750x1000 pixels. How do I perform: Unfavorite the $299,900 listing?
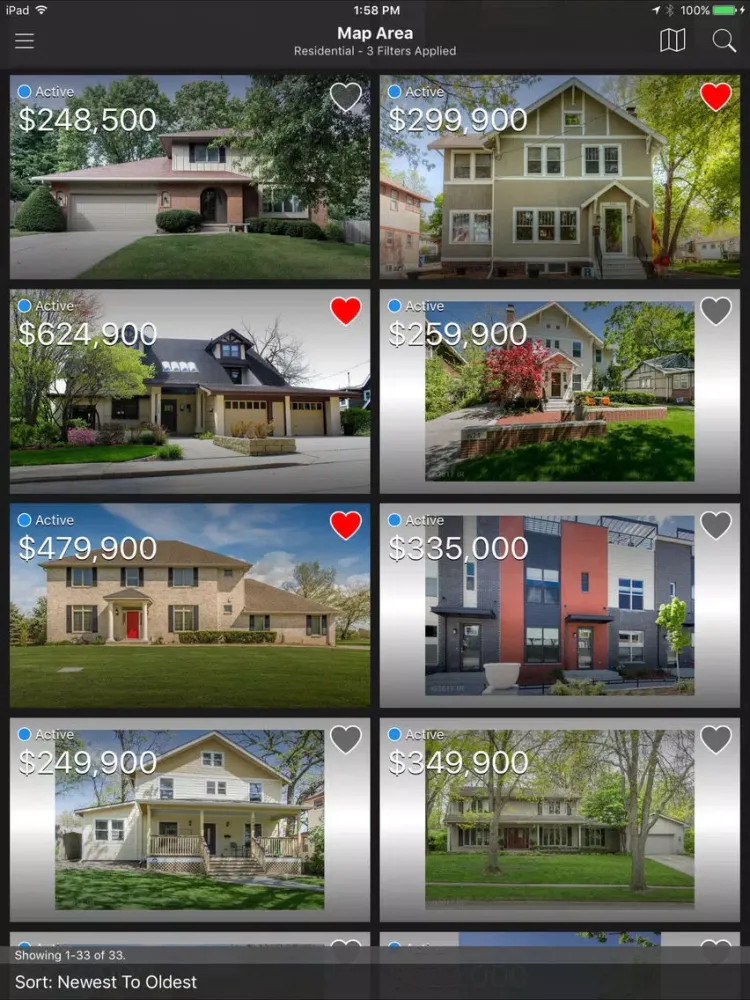click(715, 97)
